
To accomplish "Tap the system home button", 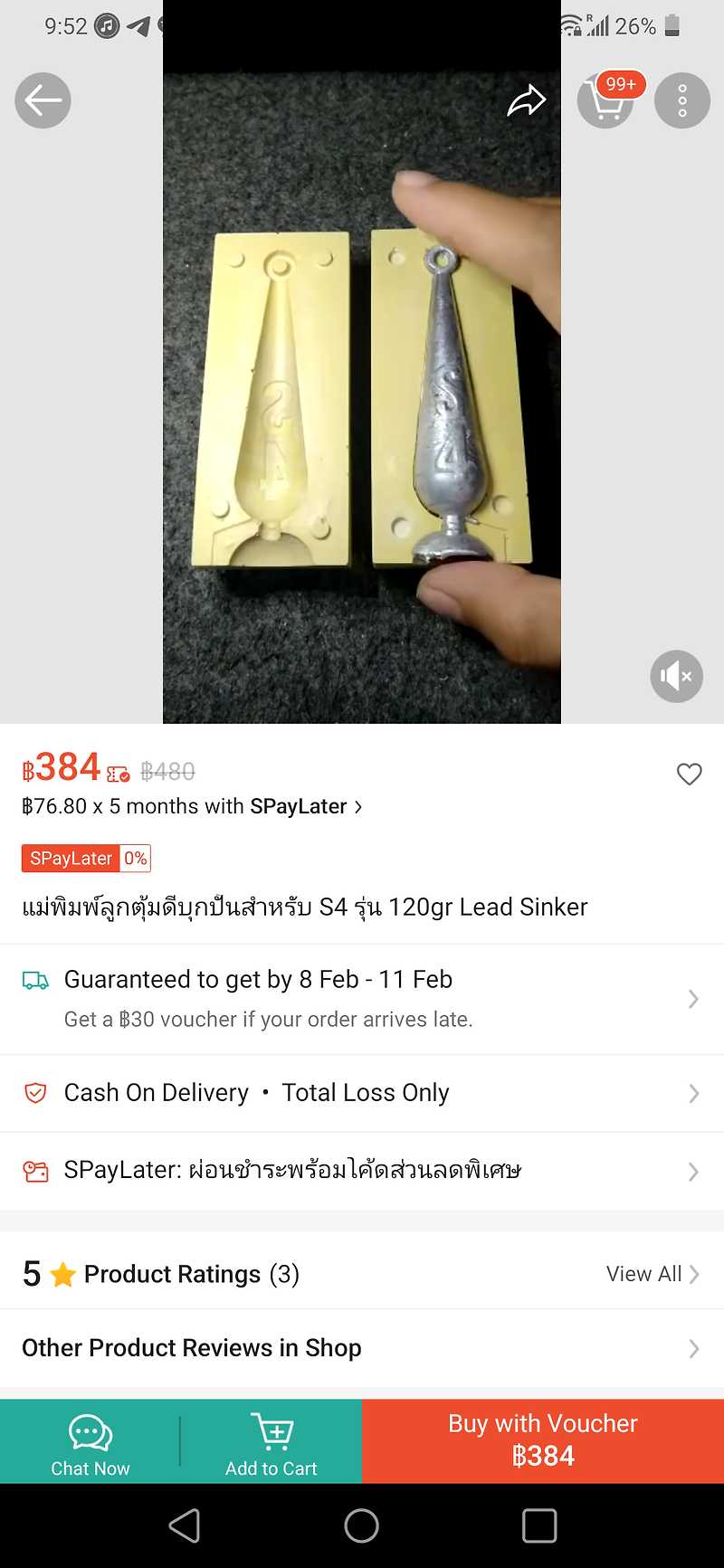I will pyautogui.click(x=361, y=1525).
